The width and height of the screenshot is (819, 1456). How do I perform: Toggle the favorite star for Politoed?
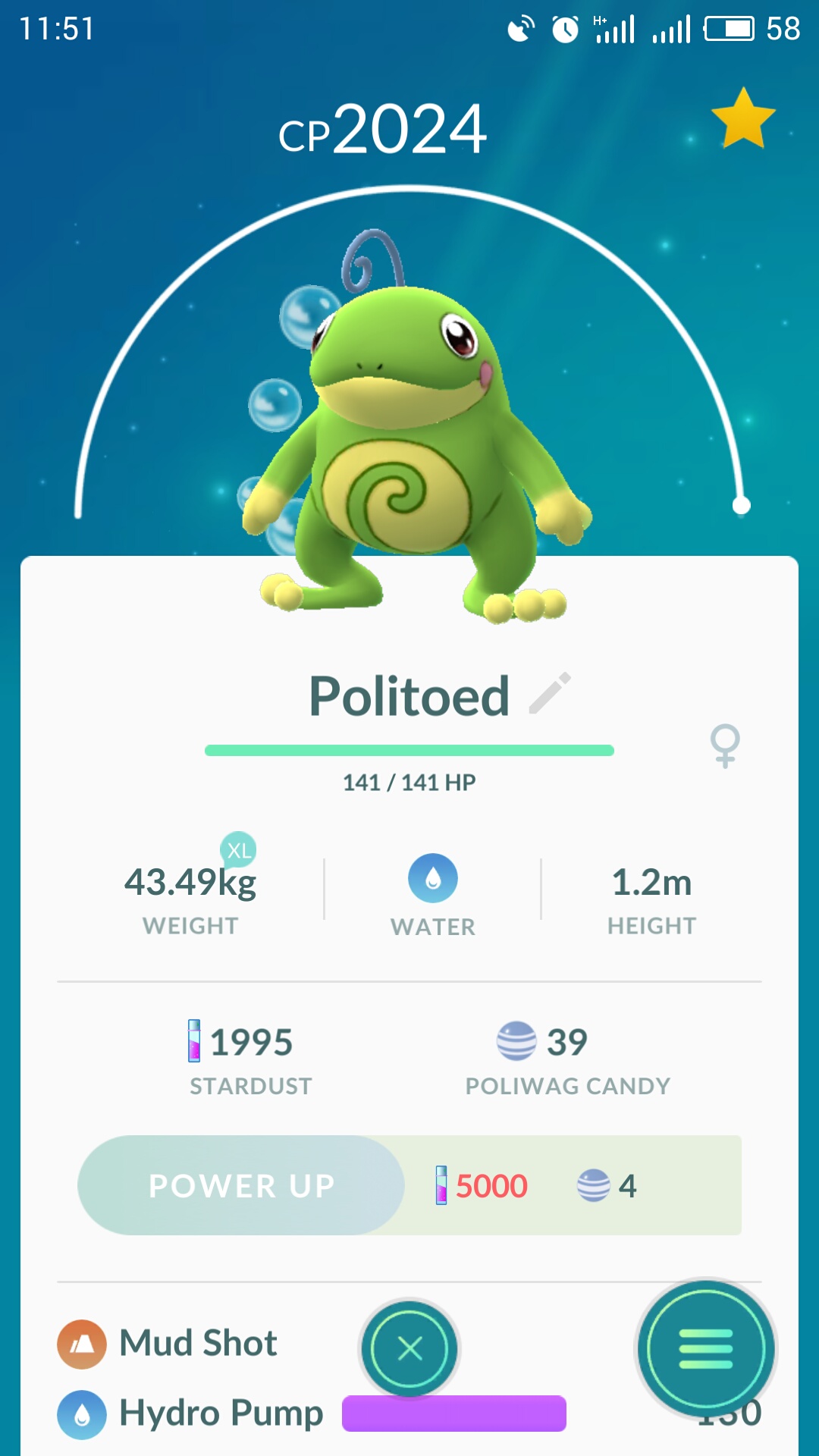tap(743, 119)
